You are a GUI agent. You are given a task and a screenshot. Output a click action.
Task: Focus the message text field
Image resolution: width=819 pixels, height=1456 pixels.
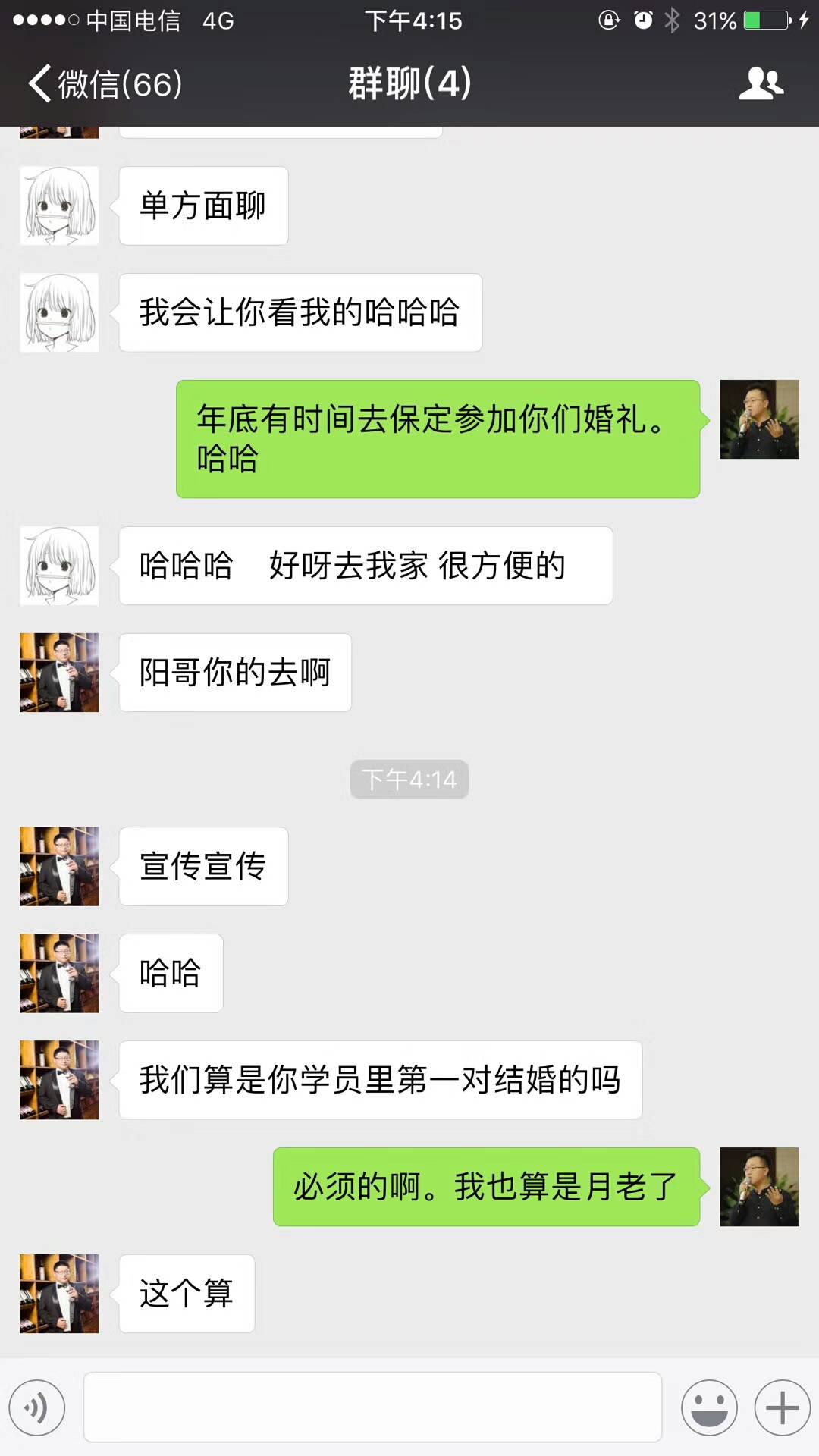click(x=372, y=1407)
